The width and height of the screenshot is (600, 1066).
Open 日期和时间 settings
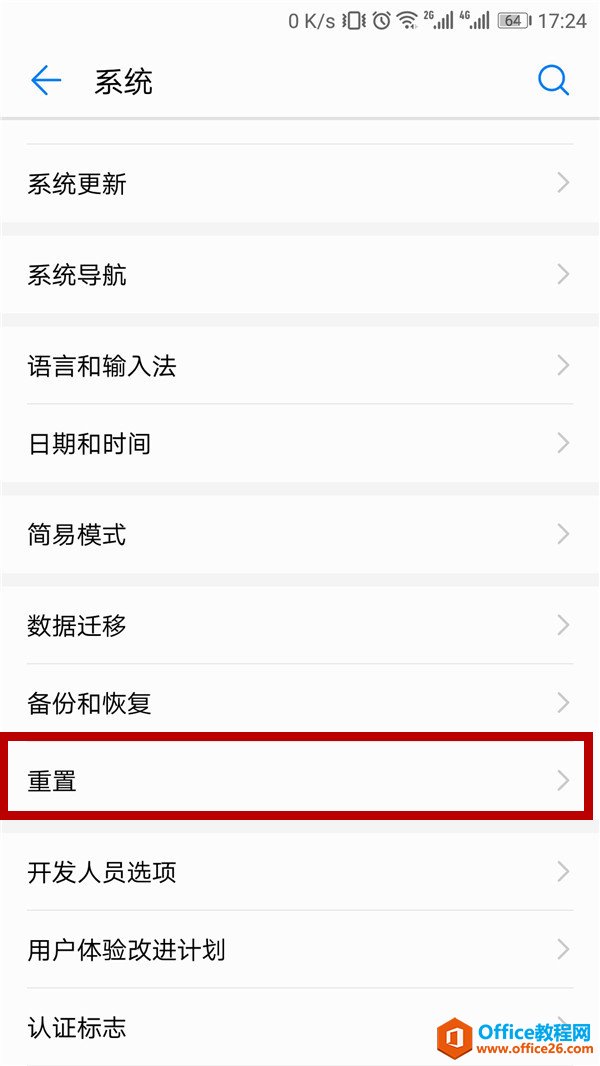(300, 443)
